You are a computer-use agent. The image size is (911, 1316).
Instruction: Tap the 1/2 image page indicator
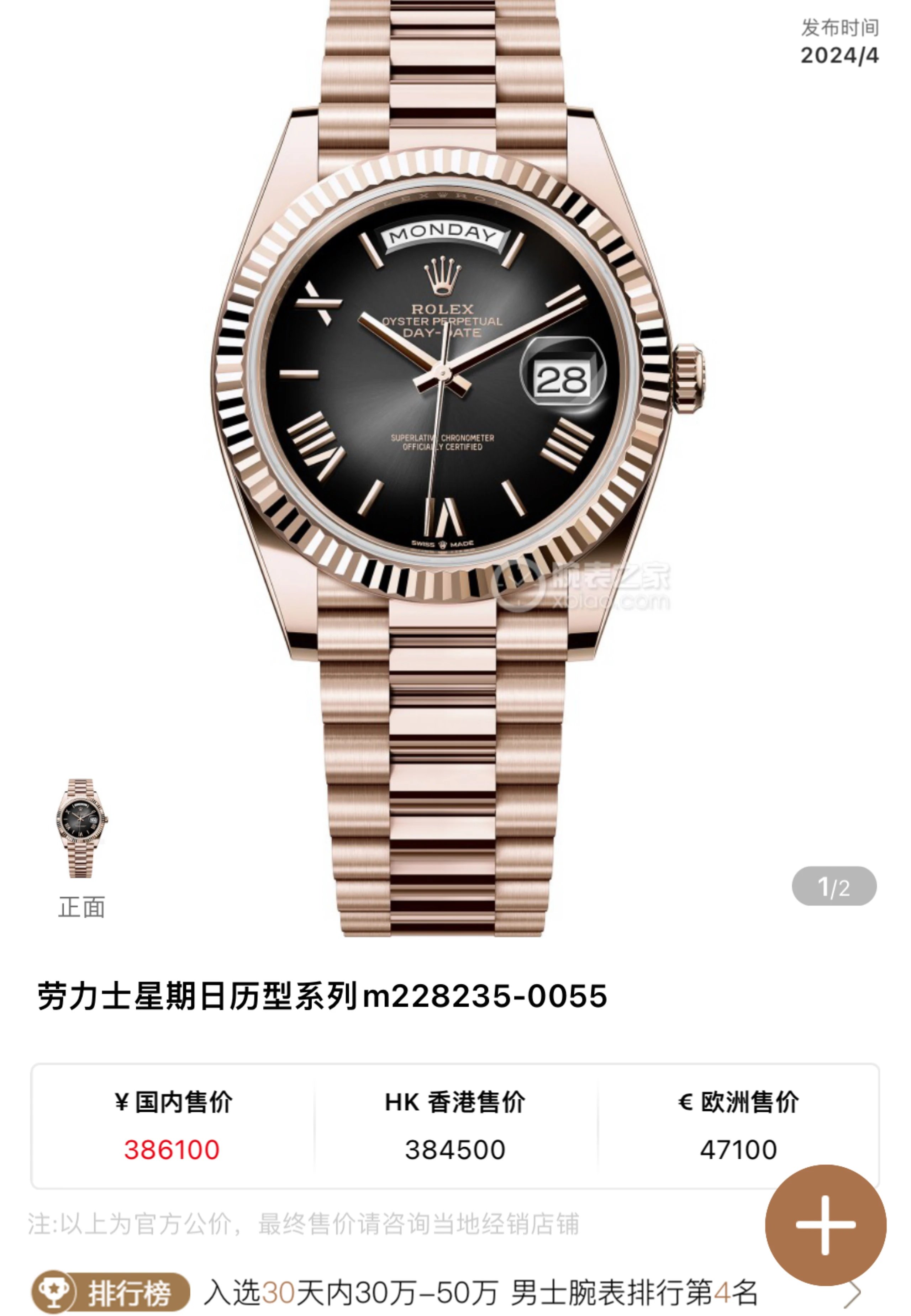(x=834, y=886)
